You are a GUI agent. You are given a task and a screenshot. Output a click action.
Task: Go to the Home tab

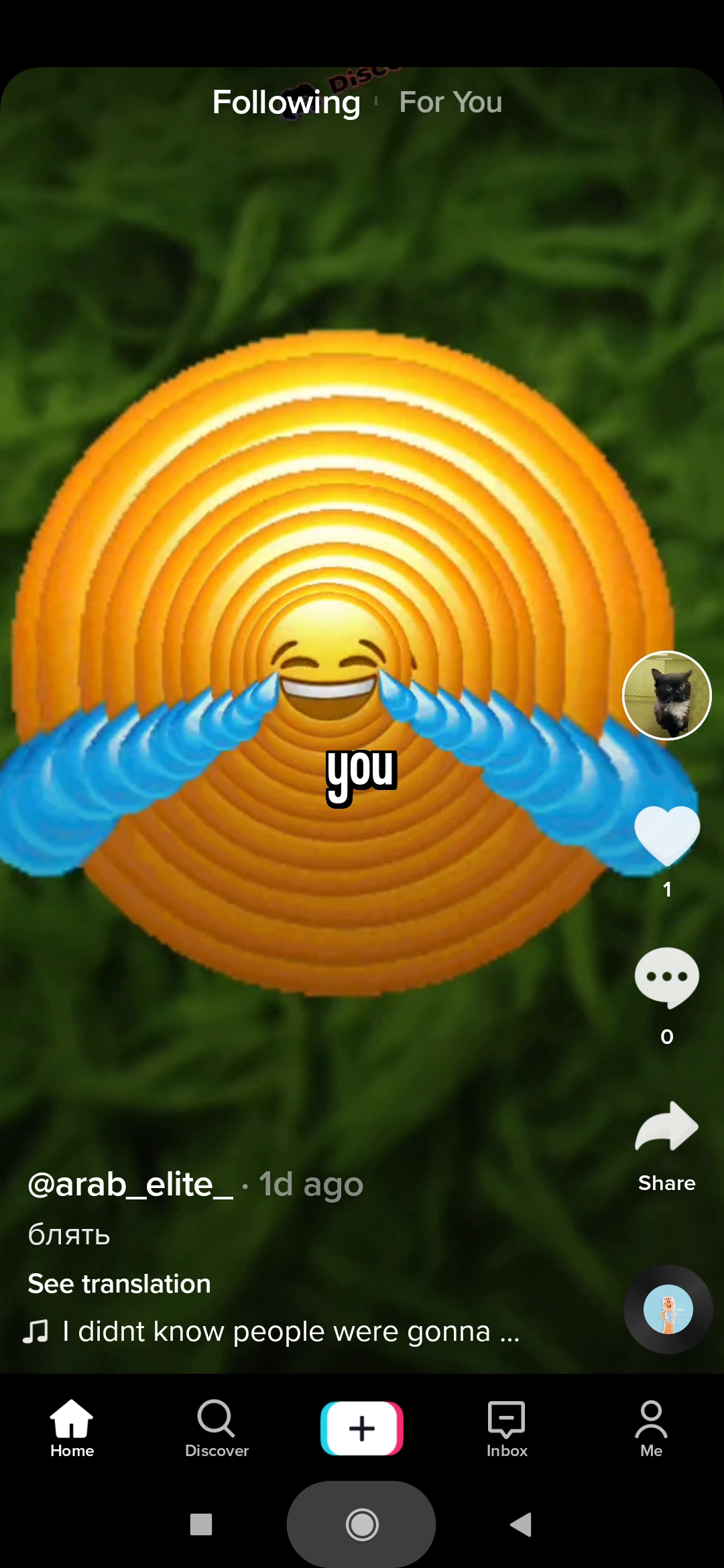pos(72,1429)
